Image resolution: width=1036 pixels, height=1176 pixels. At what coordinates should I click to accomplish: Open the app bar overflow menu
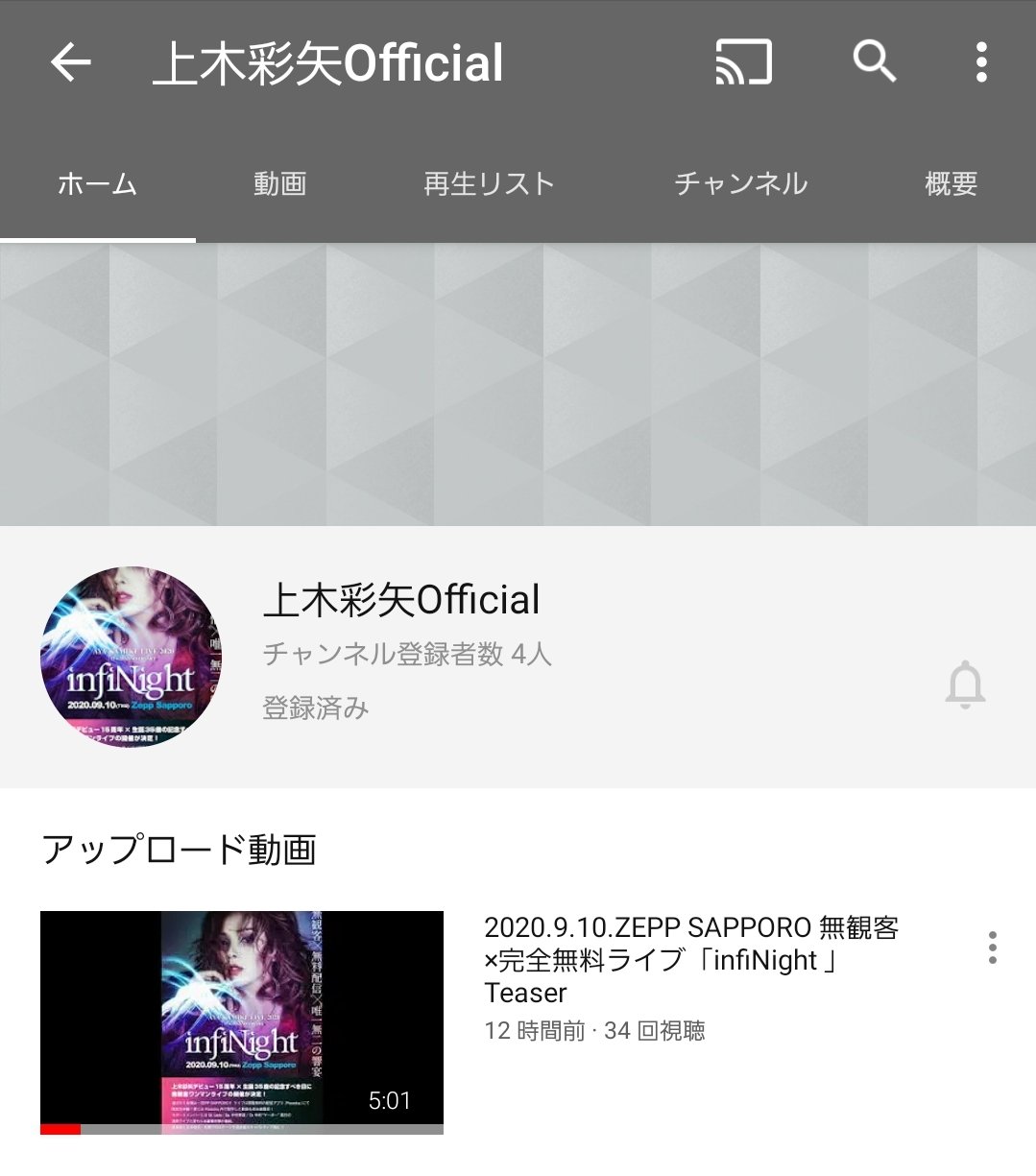tap(980, 62)
